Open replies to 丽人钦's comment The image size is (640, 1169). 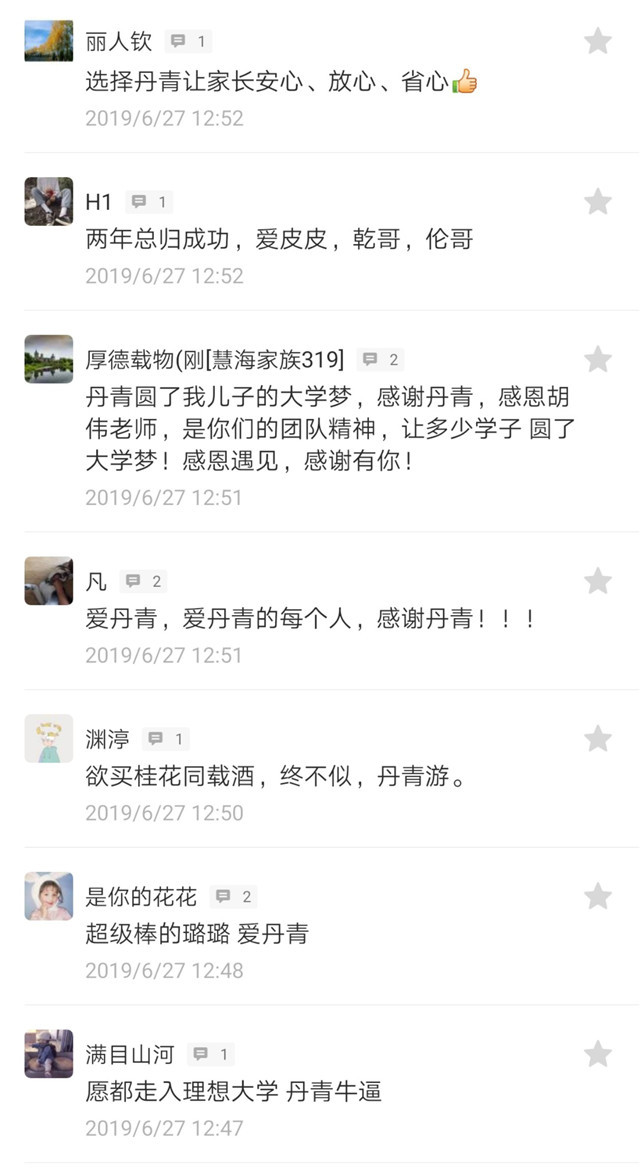pos(187,42)
